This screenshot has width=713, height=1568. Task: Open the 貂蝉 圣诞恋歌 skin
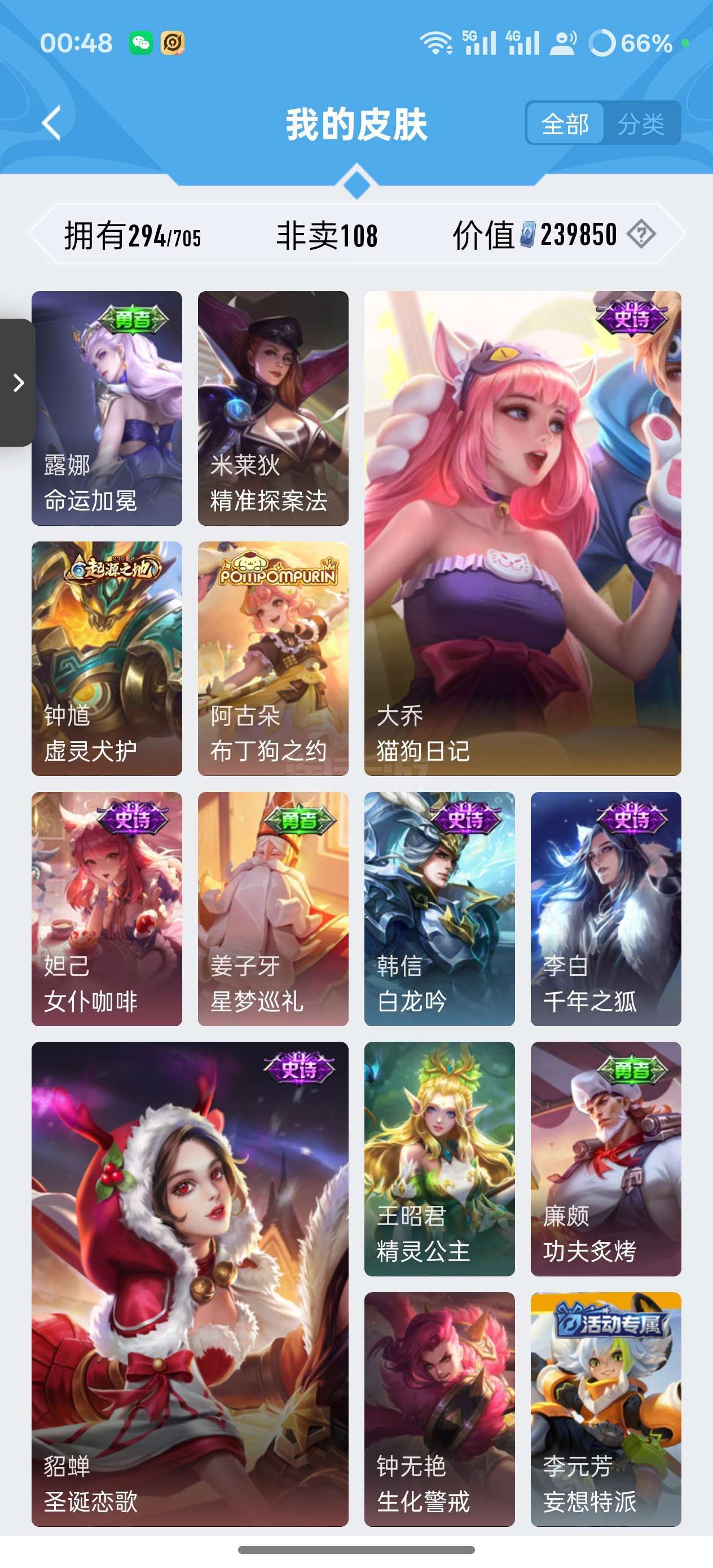[190, 1284]
